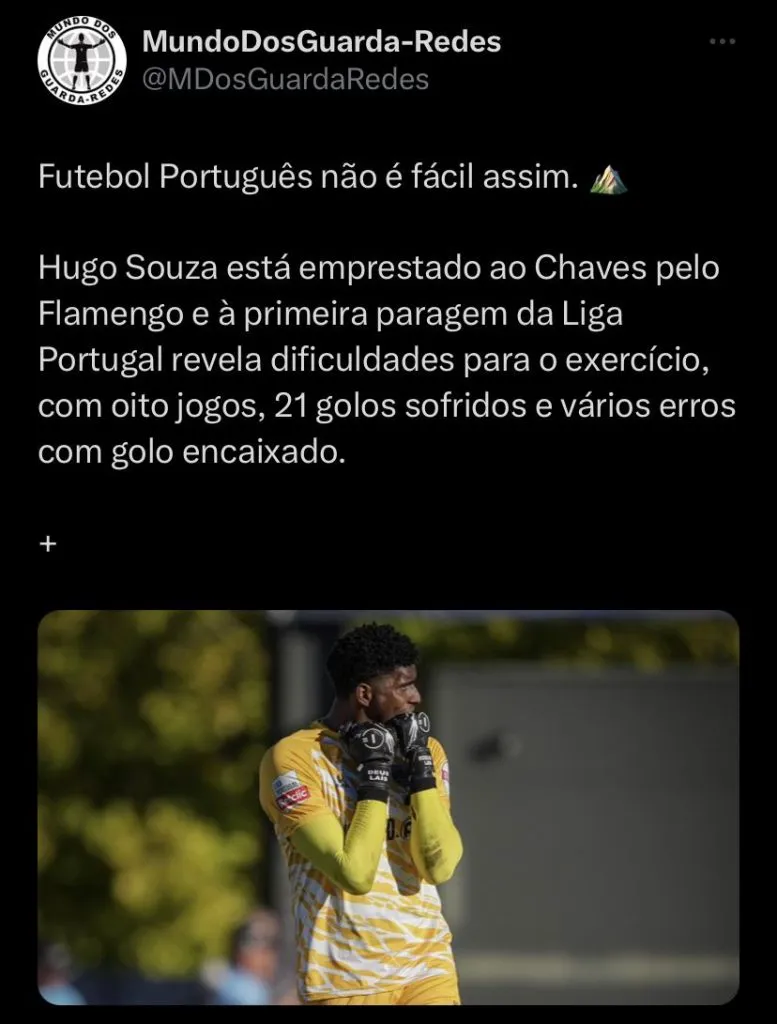View the goalkeeper photo full screen
This screenshot has height=1024, width=777.
tap(388, 806)
